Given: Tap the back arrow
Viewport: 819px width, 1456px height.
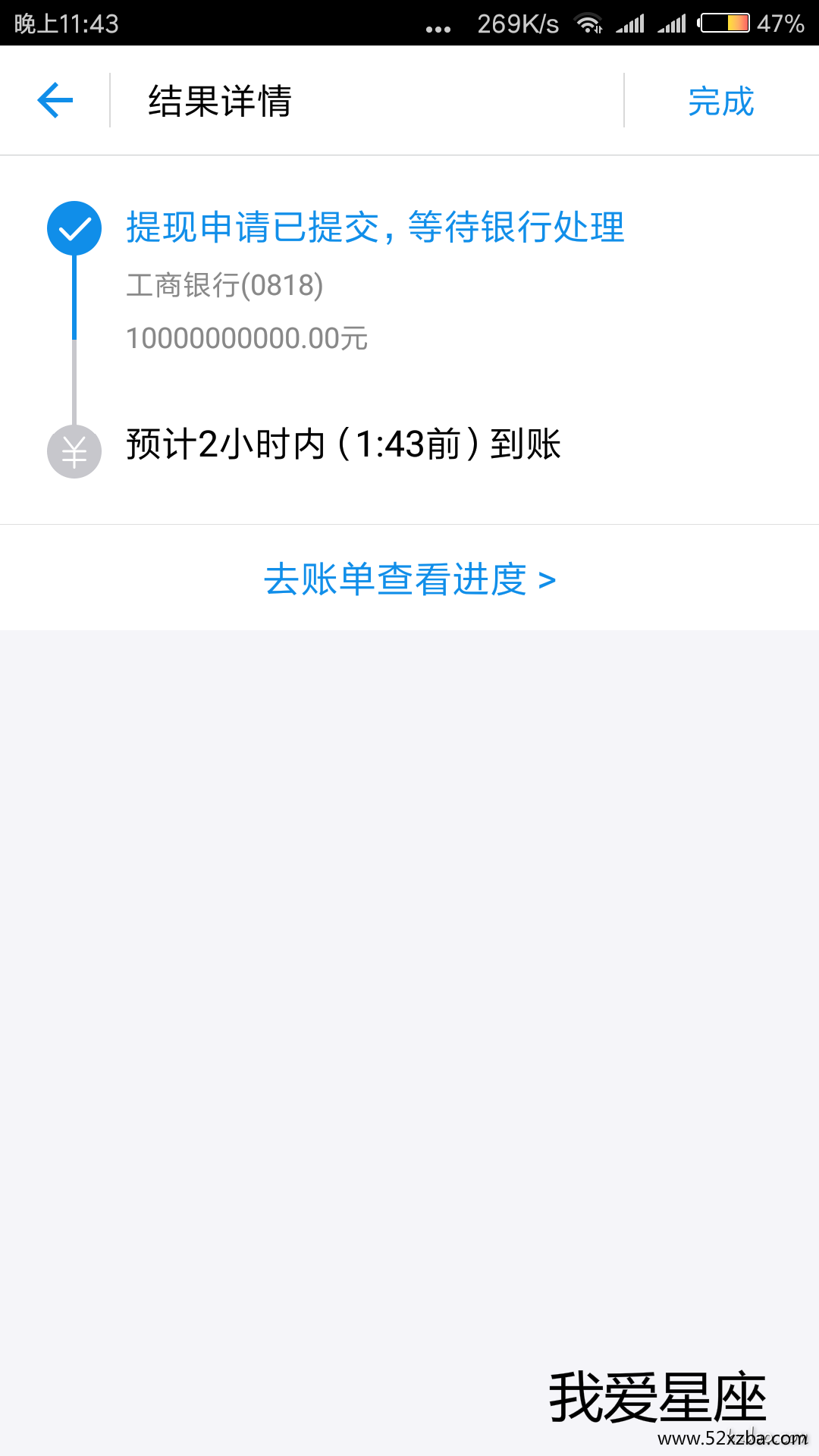Looking at the screenshot, I should point(55,101).
